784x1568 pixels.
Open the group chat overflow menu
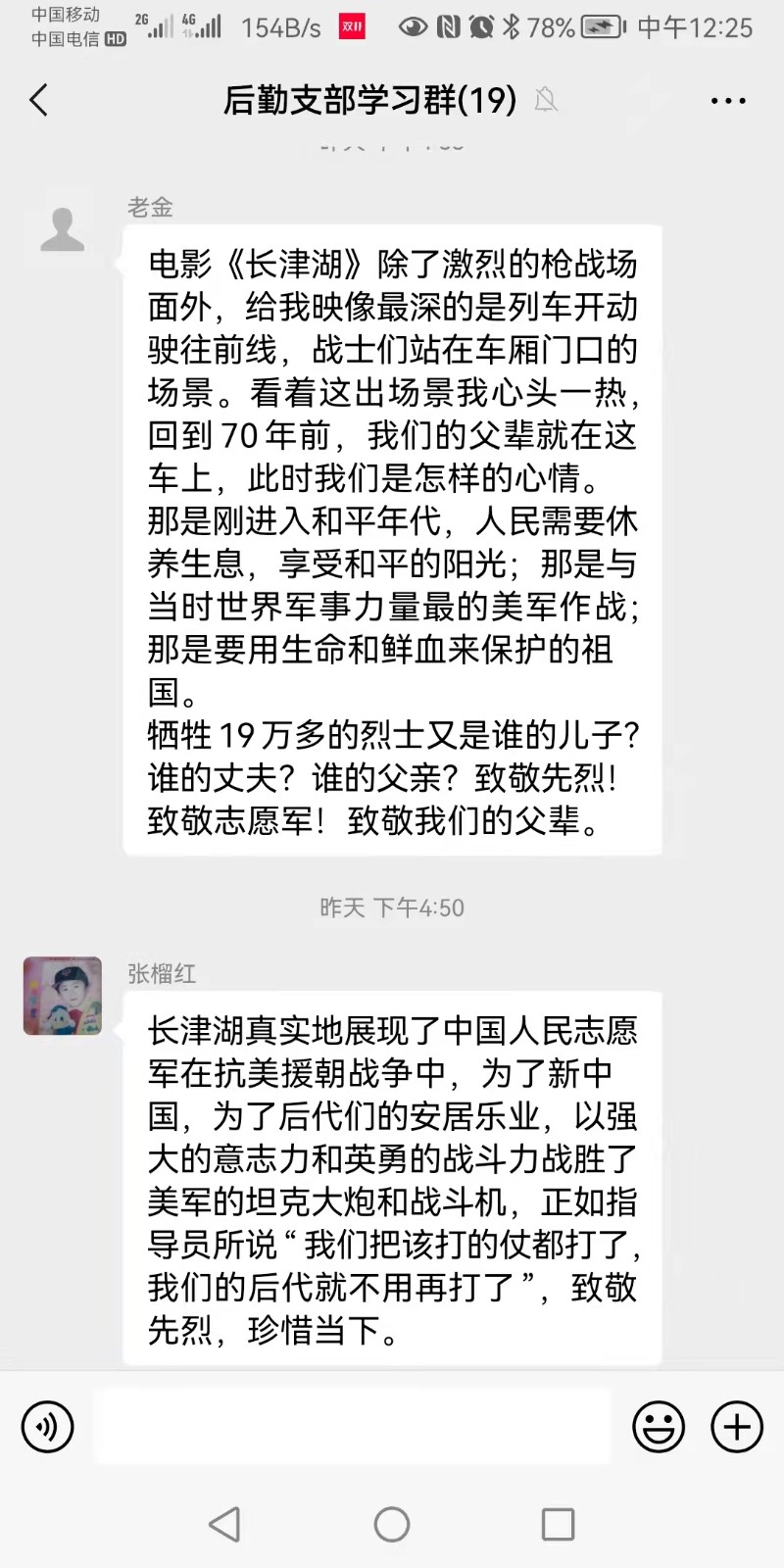[727, 100]
